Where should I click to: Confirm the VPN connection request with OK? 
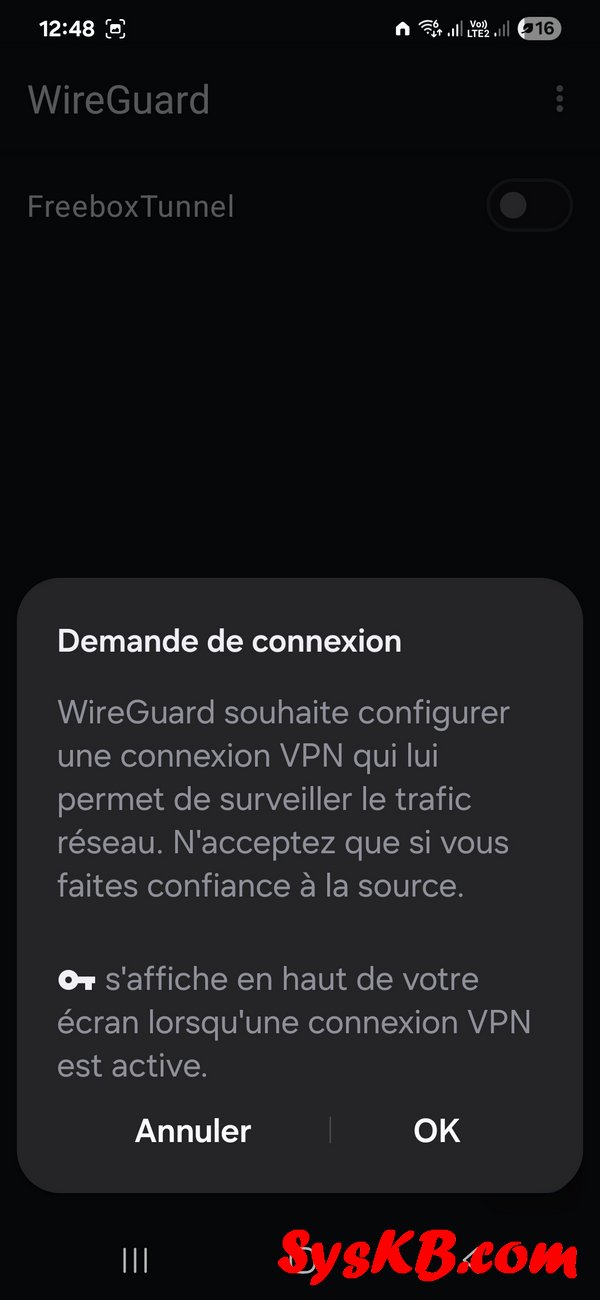coord(437,1130)
